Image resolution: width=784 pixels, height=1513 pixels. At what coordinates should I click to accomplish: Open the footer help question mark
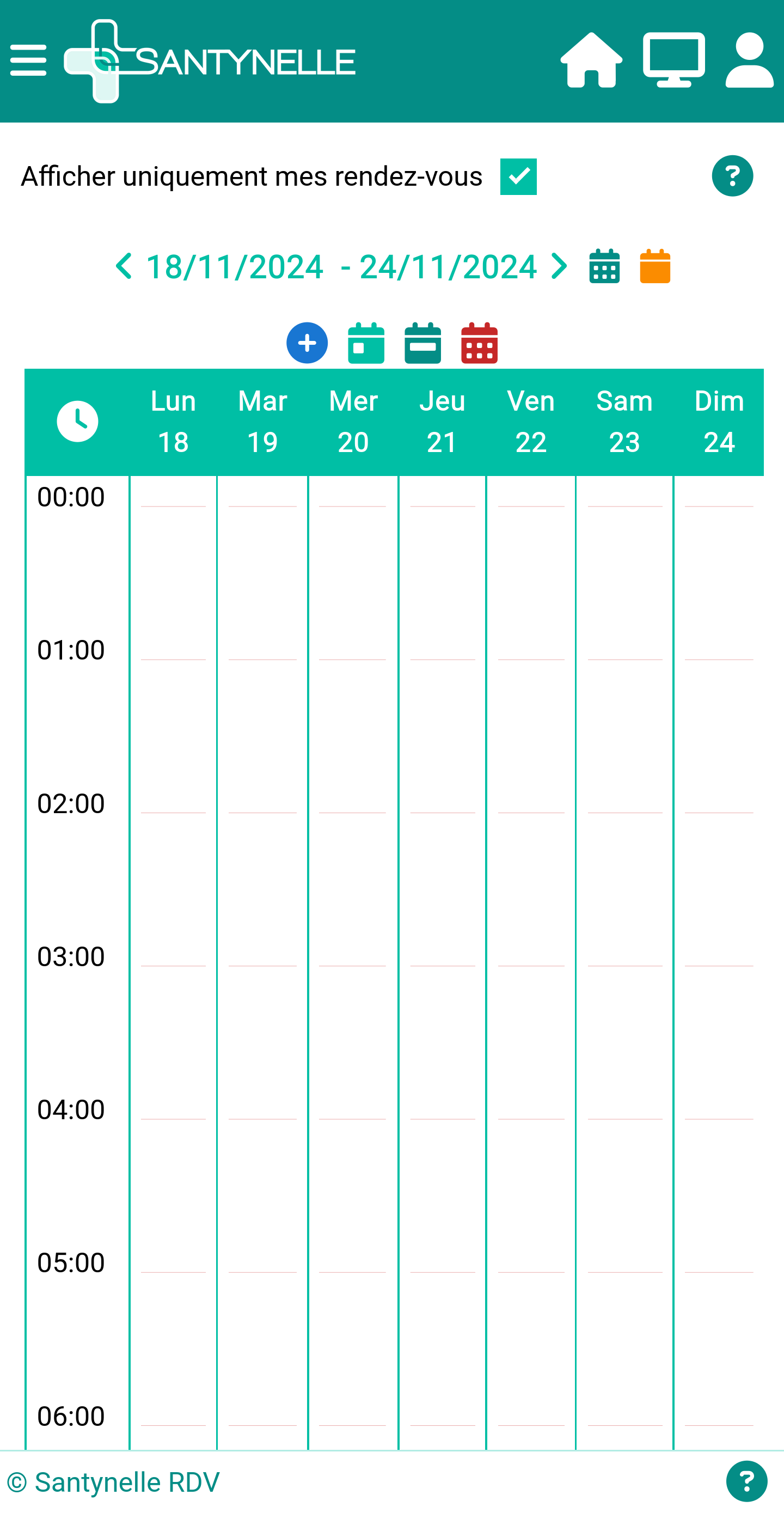(746, 1481)
